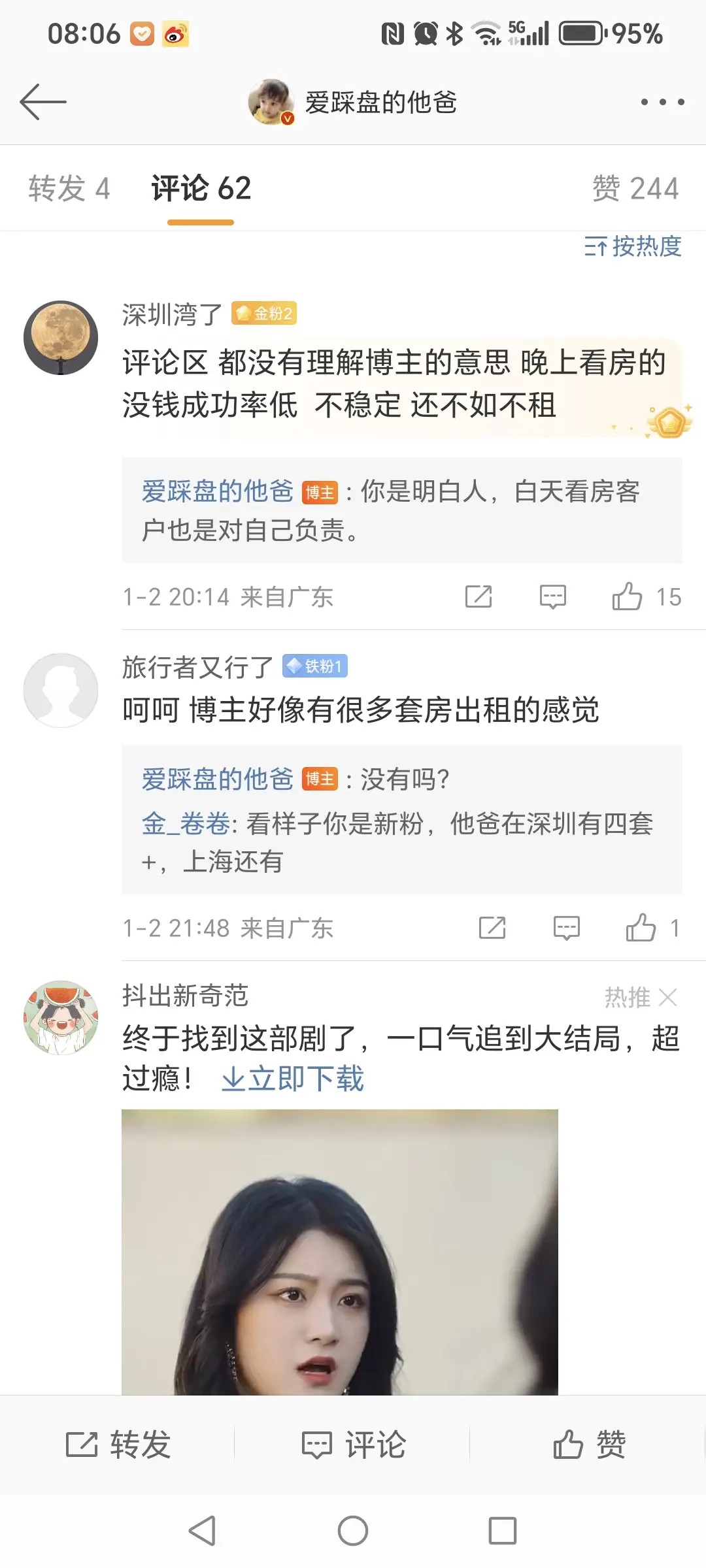The height and width of the screenshot is (1568, 706).
Task: Go to the system home screen
Action: [x=353, y=1531]
